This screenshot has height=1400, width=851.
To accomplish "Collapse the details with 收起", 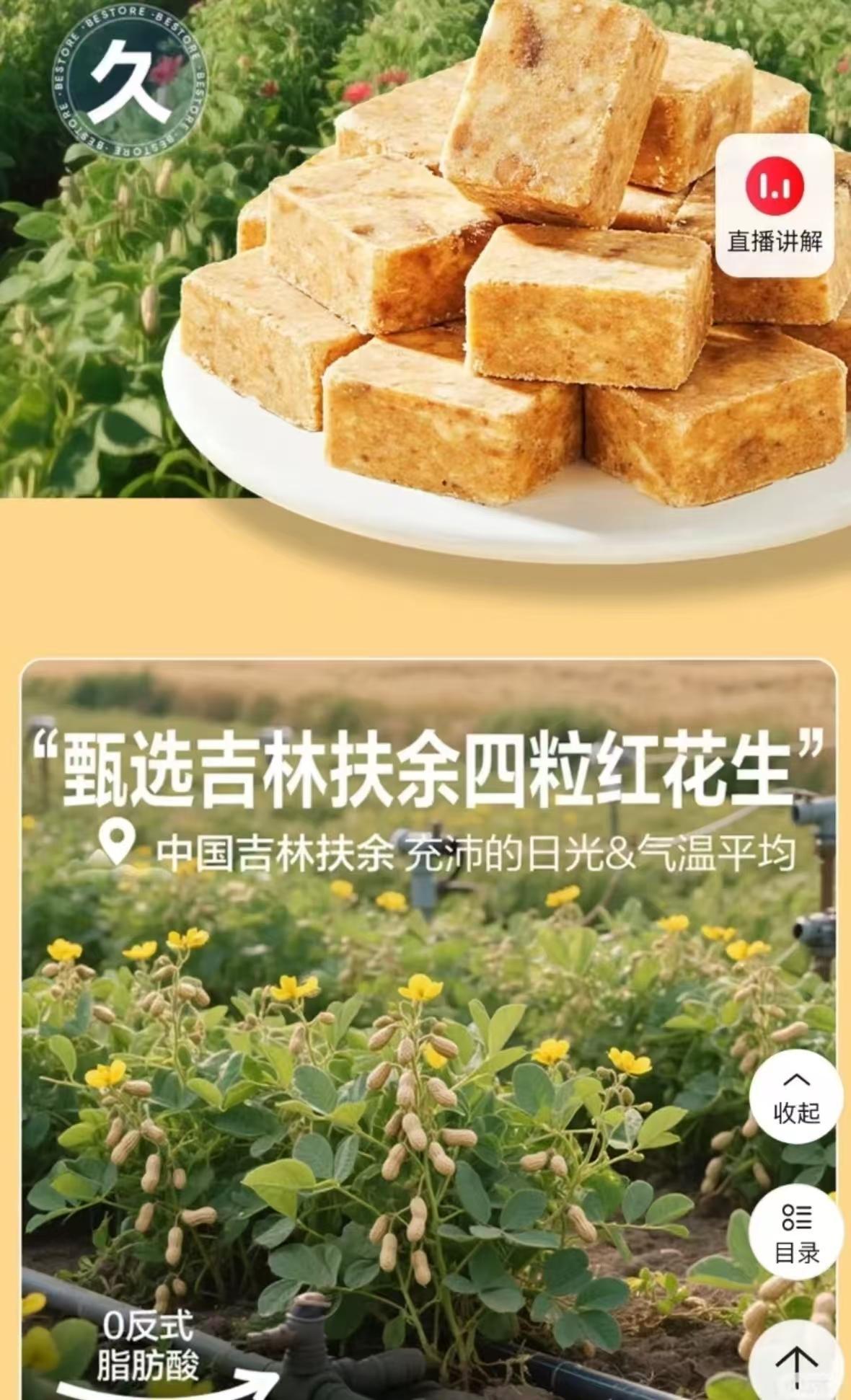I will 796,1096.
